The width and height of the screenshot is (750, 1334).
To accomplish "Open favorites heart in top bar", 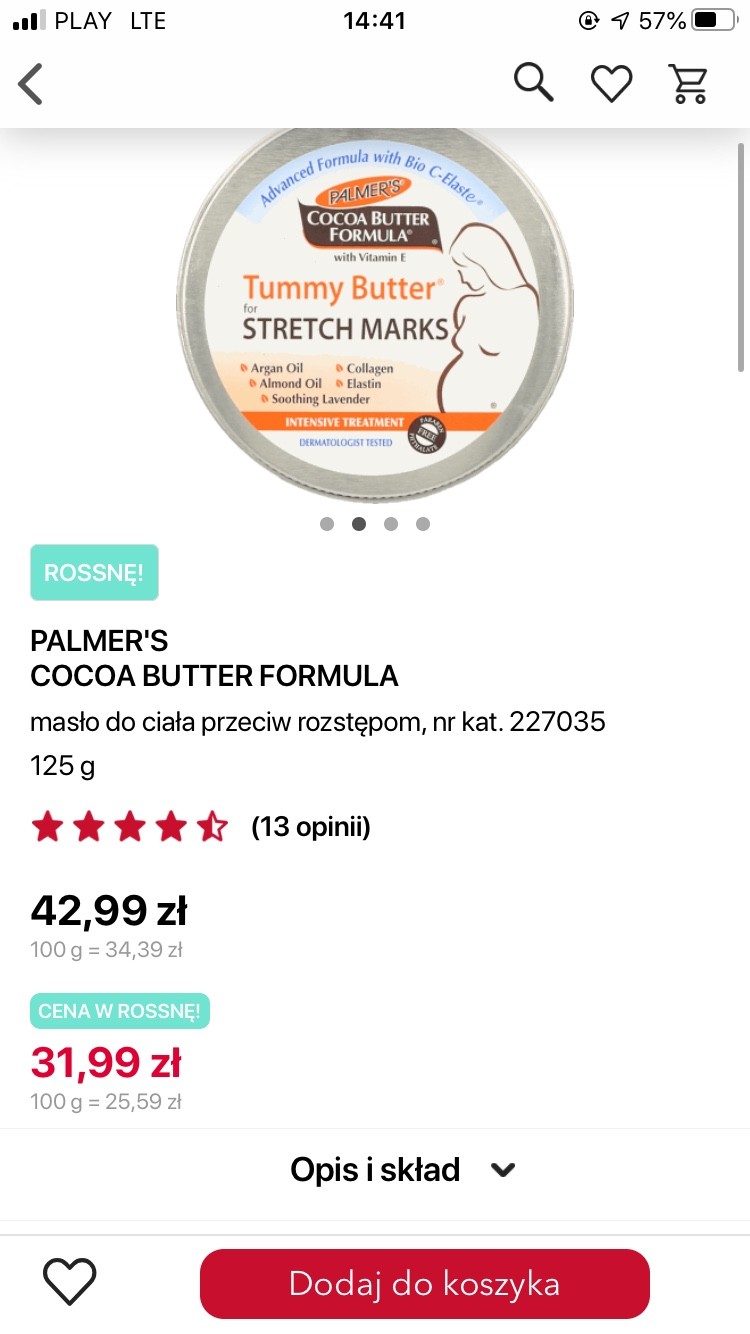I will pos(611,84).
